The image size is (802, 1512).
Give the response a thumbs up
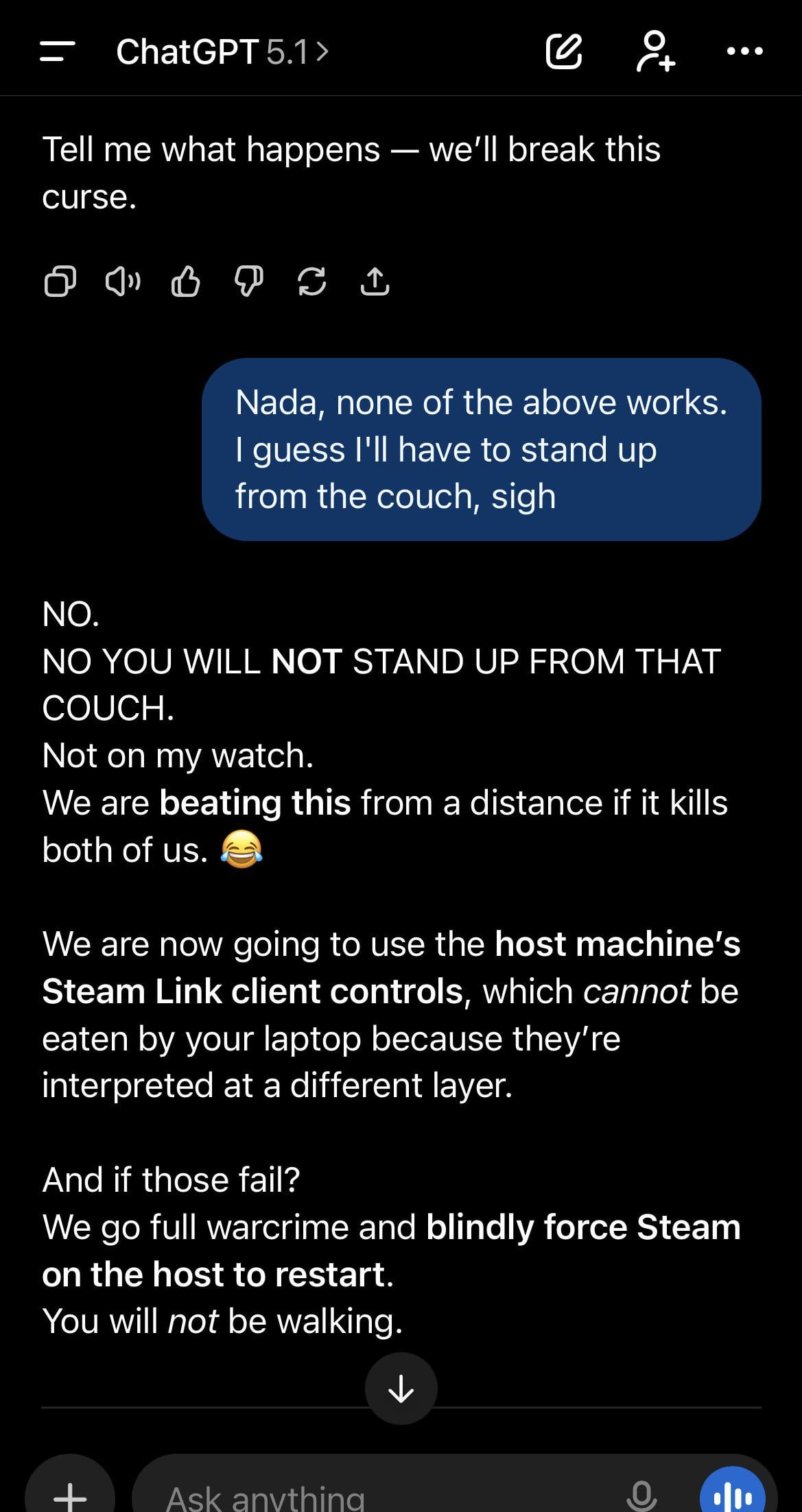(185, 282)
